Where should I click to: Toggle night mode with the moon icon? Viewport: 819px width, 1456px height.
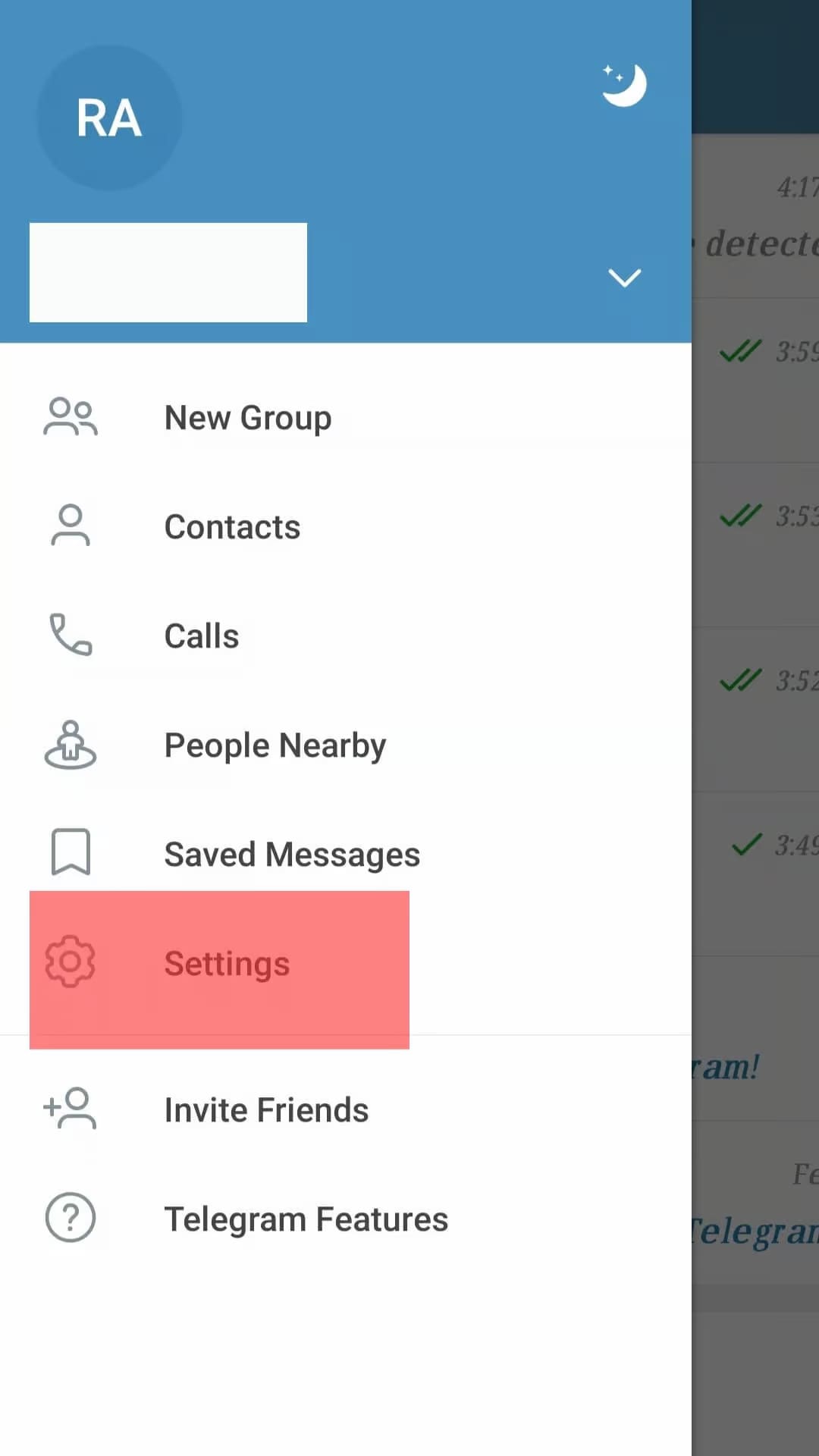coord(624,85)
